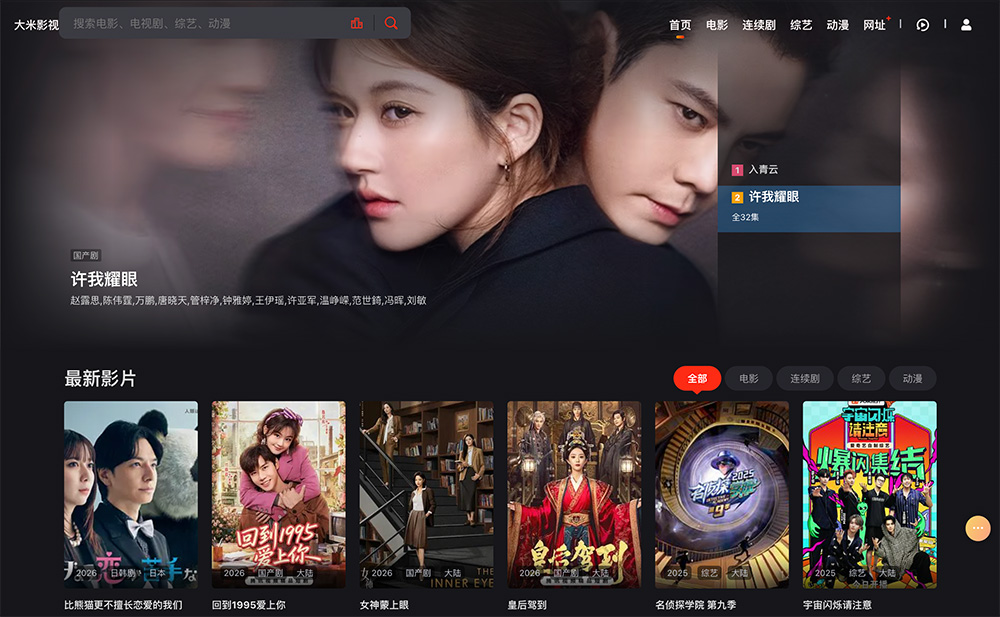Select the red 全部 filter chip
The height and width of the screenshot is (617, 1000).
pos(697,379)
